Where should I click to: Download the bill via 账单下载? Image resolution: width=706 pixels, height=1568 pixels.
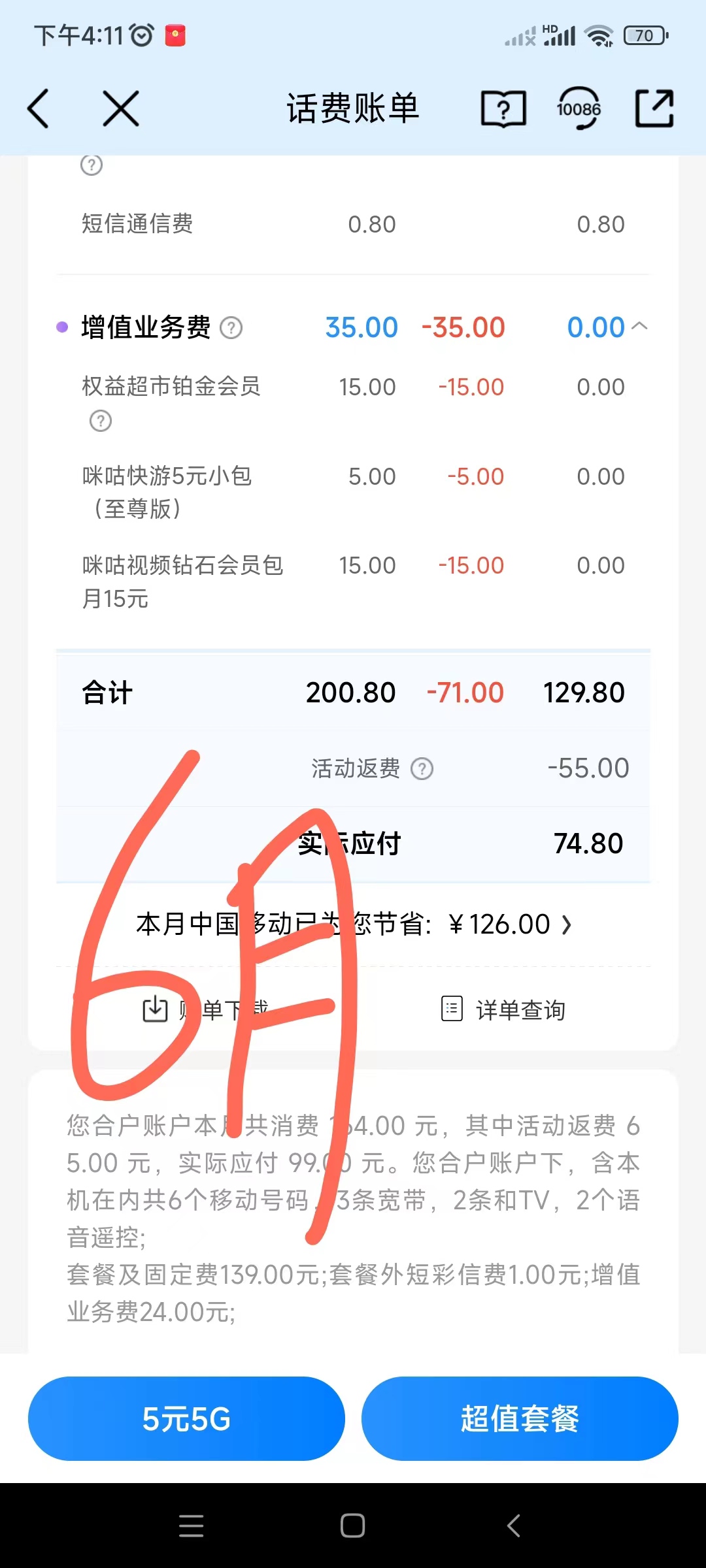click(206, 1009)
